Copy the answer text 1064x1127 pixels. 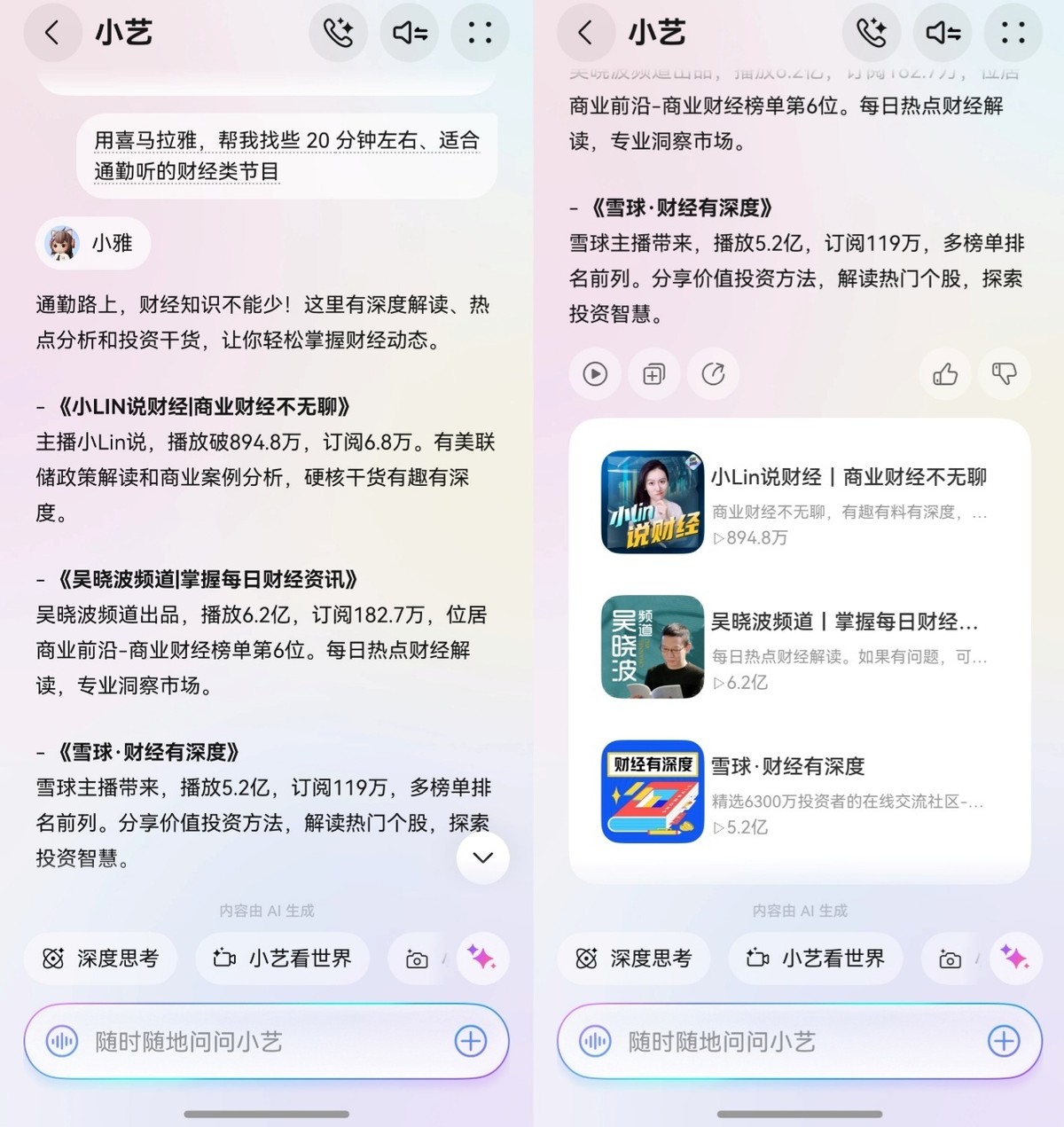653,374
